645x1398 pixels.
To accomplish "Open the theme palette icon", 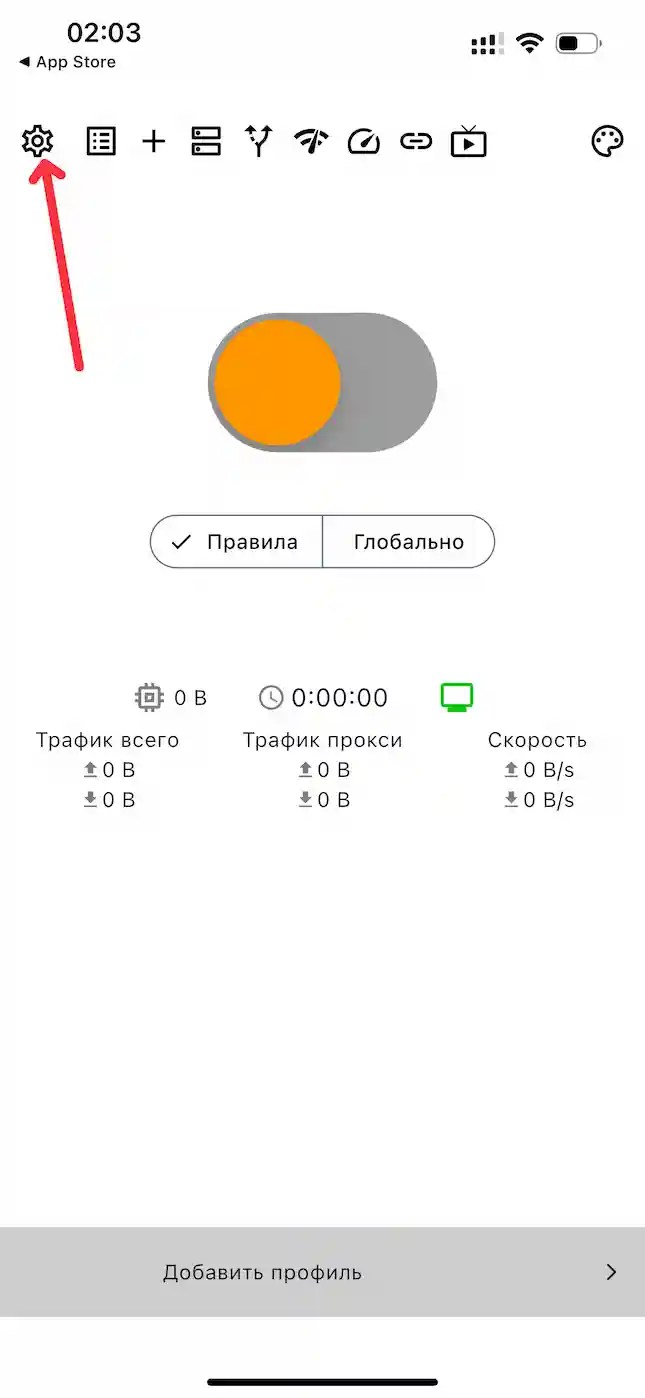I will coord(607,141).
